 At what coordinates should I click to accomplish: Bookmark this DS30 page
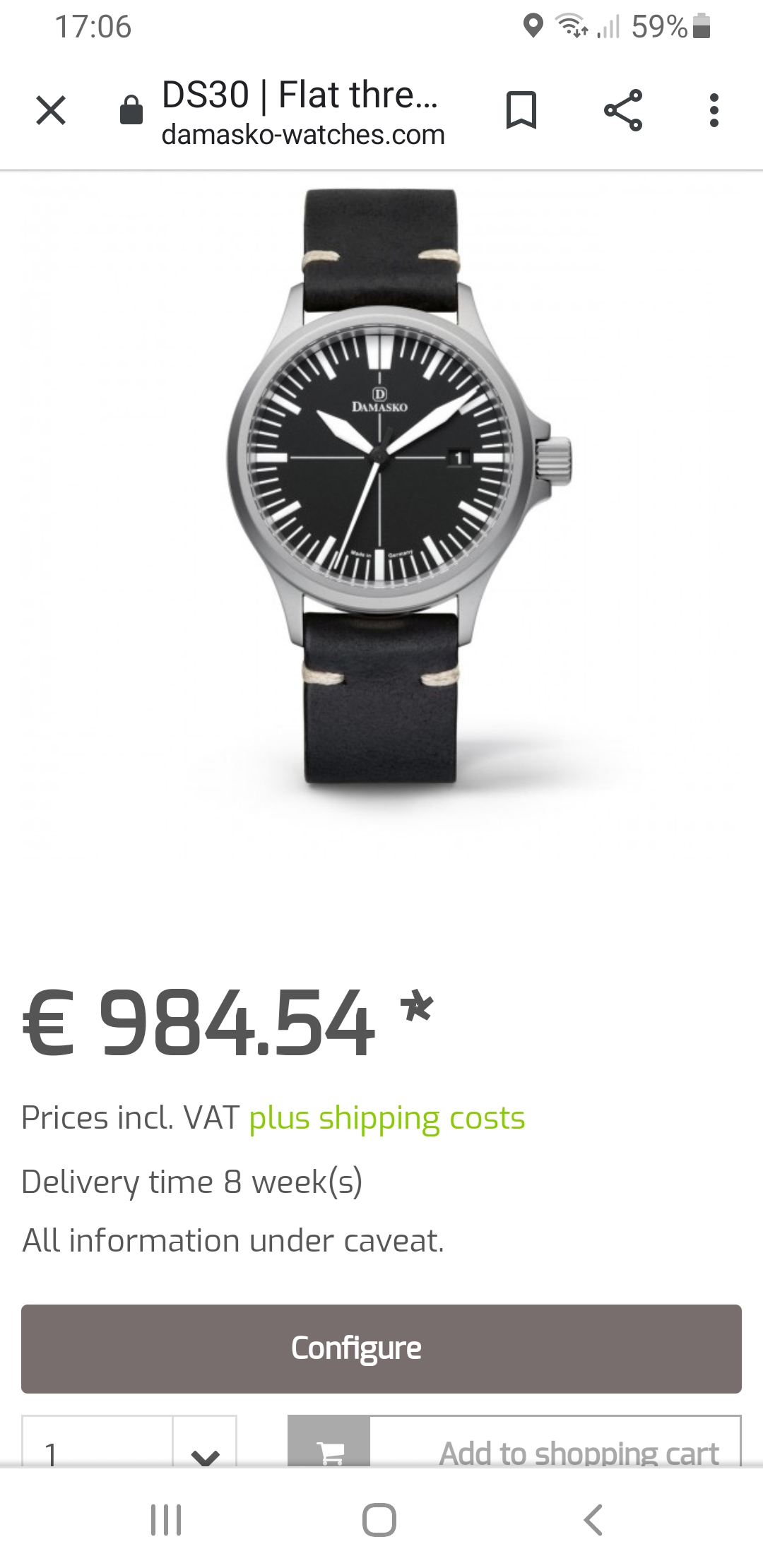[x=521, y=110]
